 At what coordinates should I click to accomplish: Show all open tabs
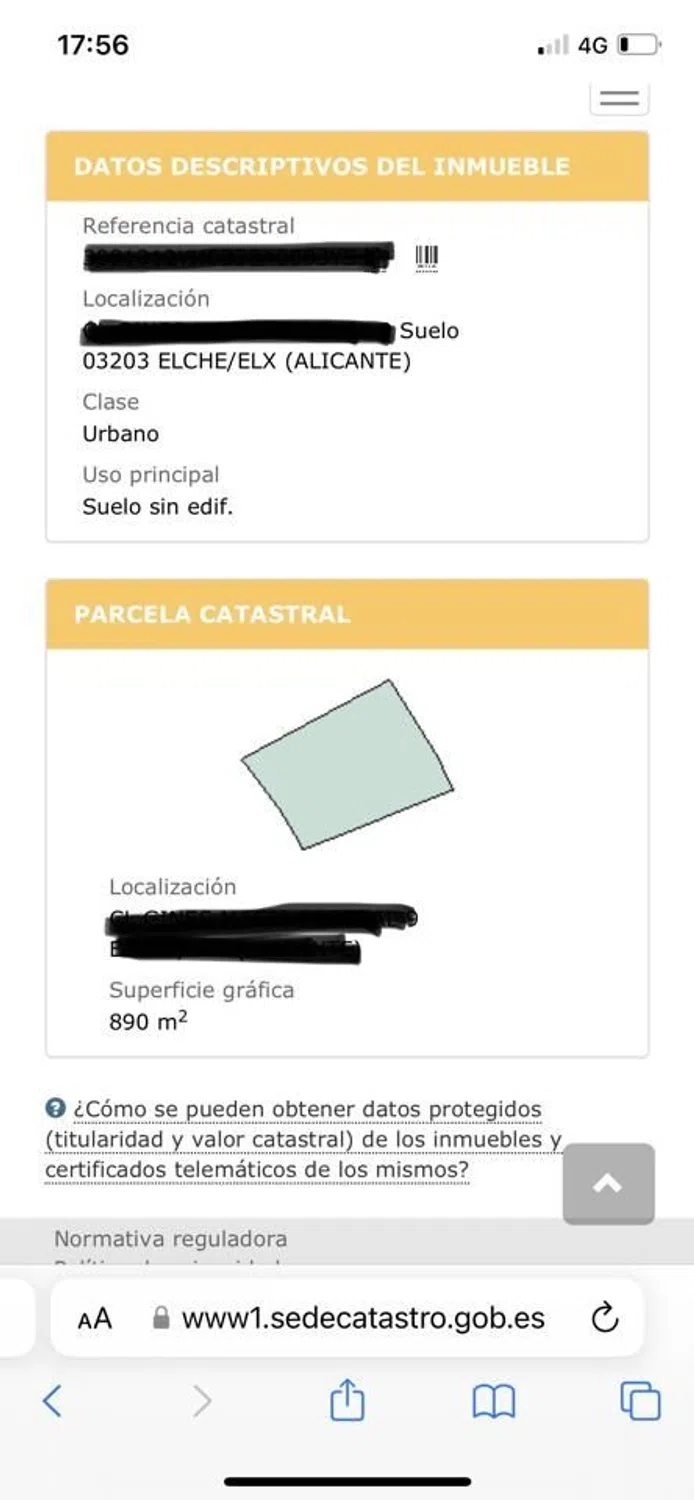(x=640, y=1400)
